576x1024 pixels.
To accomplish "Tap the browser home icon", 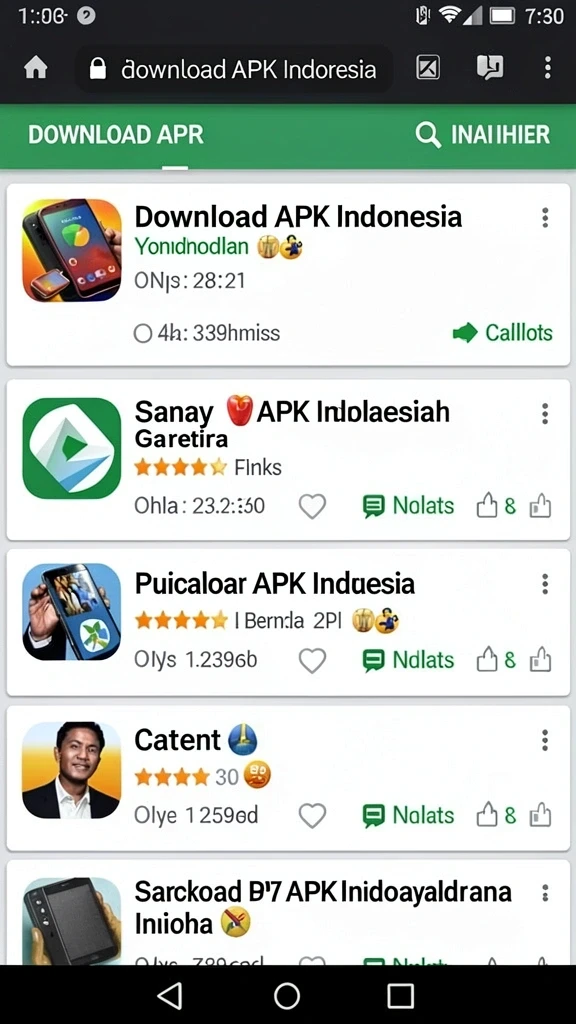I will pos(35,68).
